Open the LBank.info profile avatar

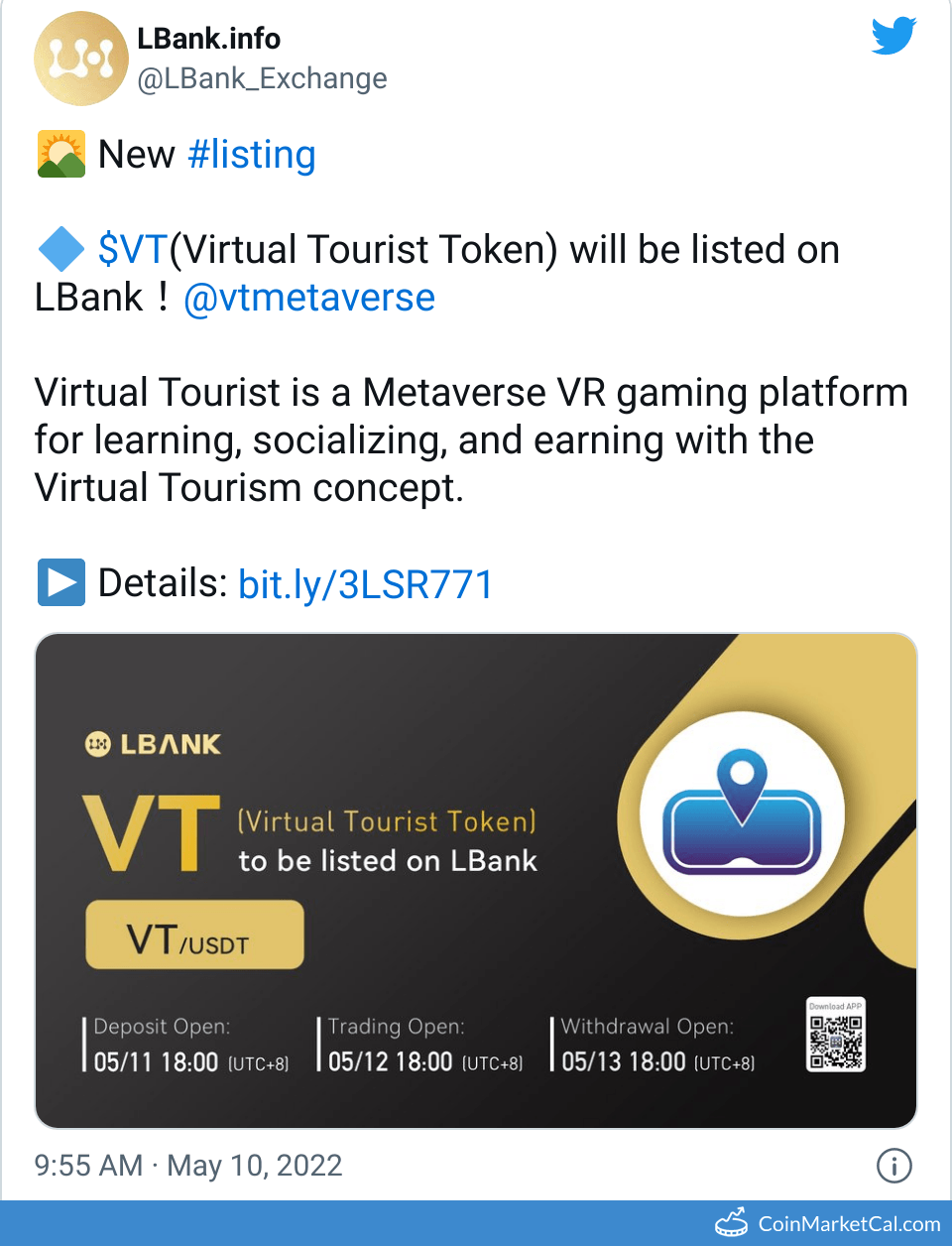(x=81, y=60)
